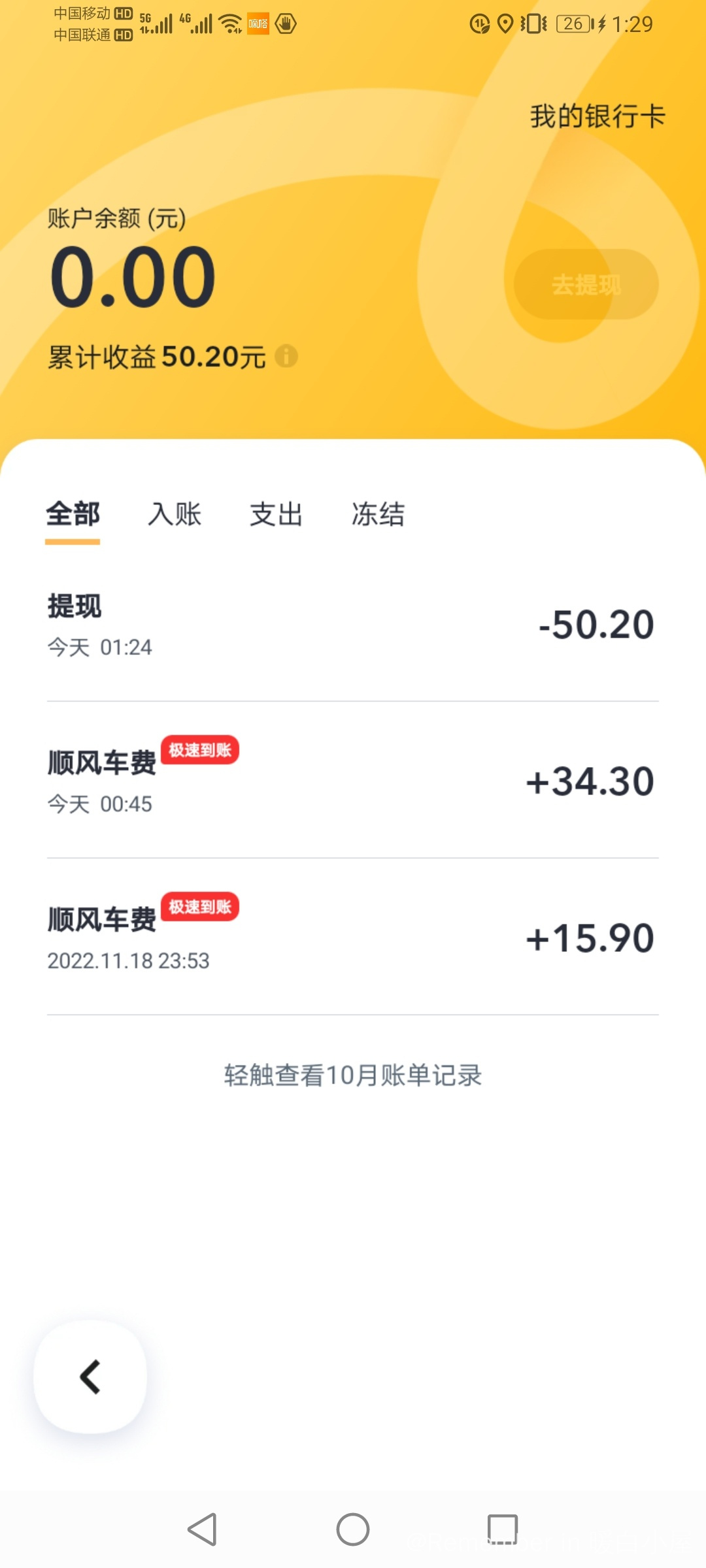Select the 全部 tab

(73, 514)
